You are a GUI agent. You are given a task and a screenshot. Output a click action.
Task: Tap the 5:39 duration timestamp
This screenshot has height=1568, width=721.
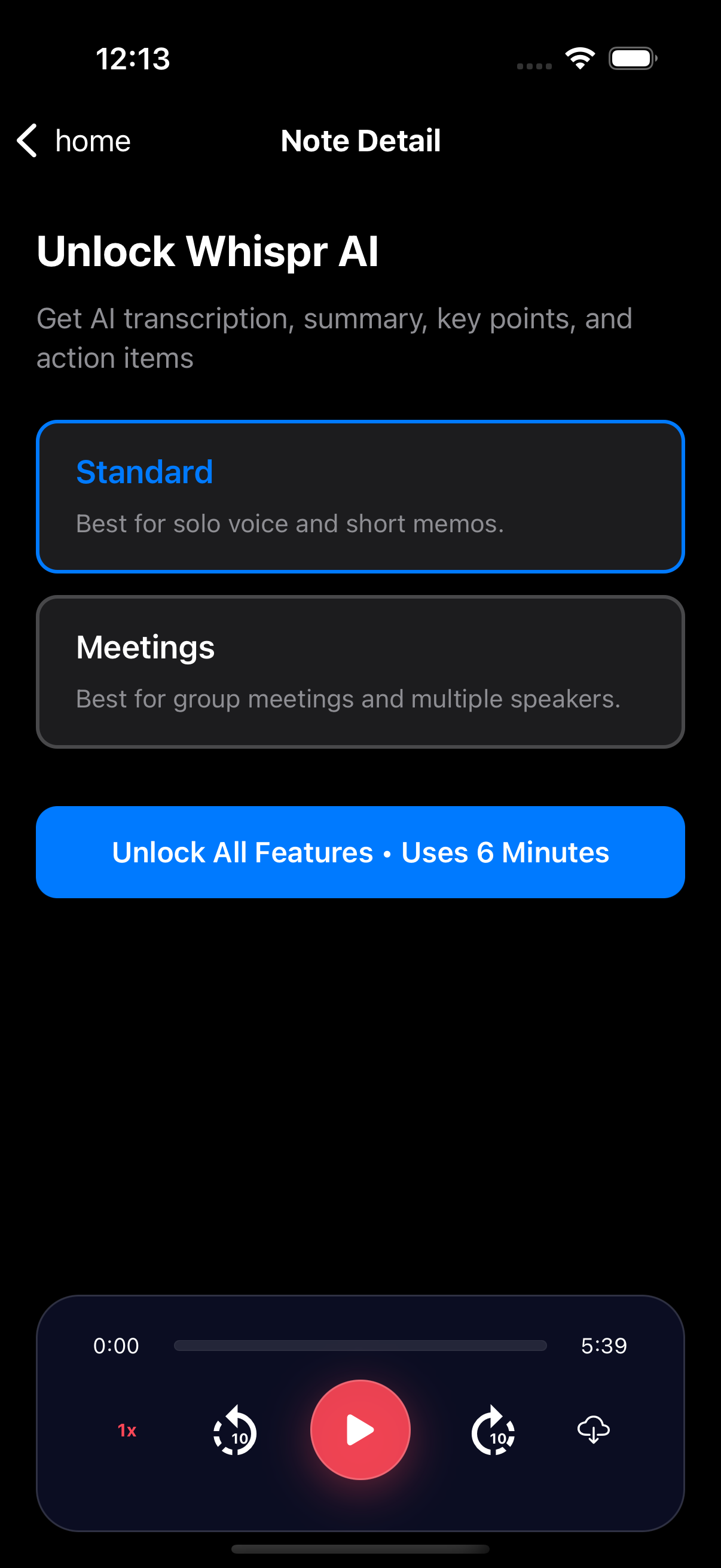(605, 1346)
